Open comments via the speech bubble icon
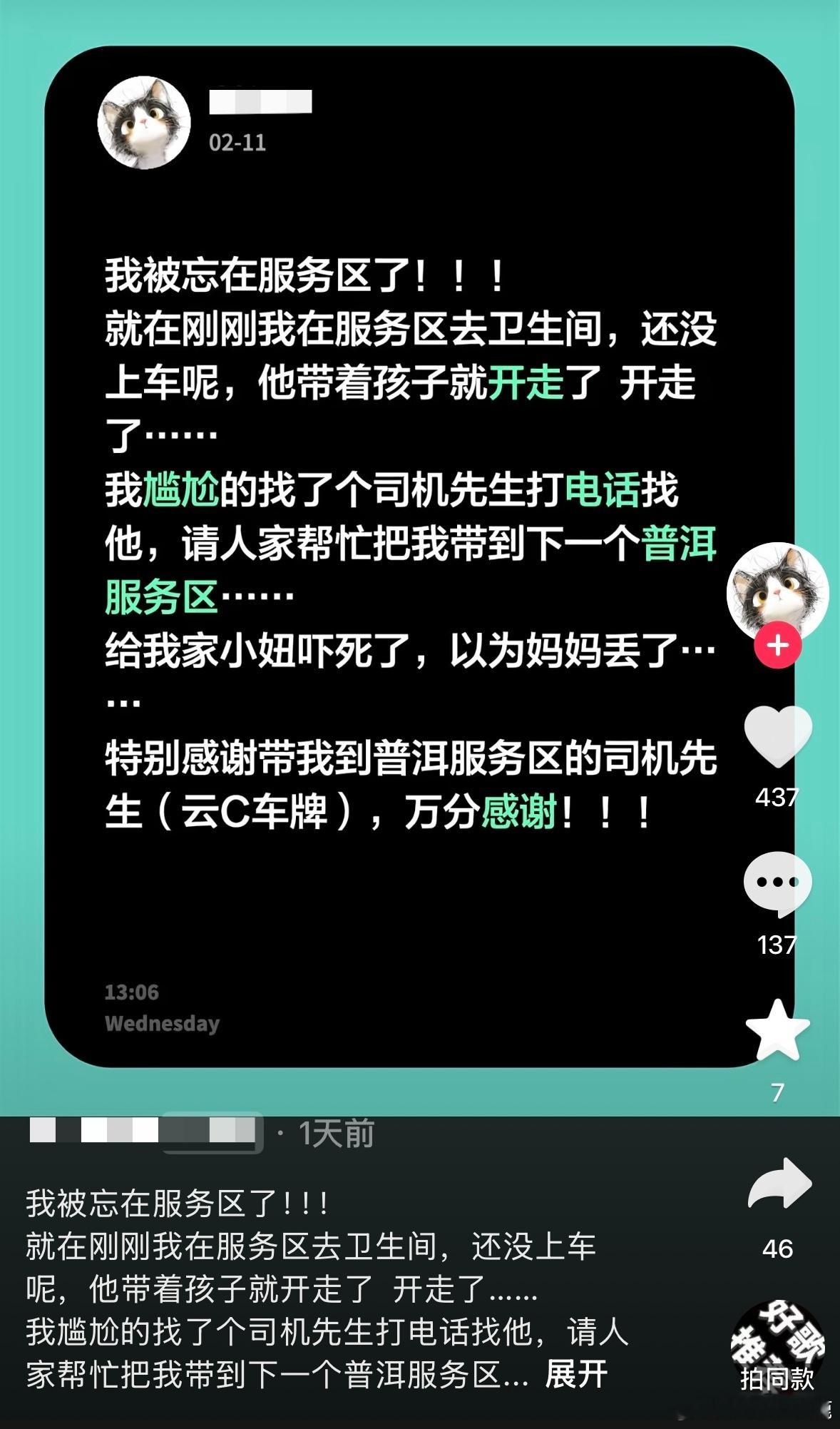840x1429 pixels. pos(779,883)
